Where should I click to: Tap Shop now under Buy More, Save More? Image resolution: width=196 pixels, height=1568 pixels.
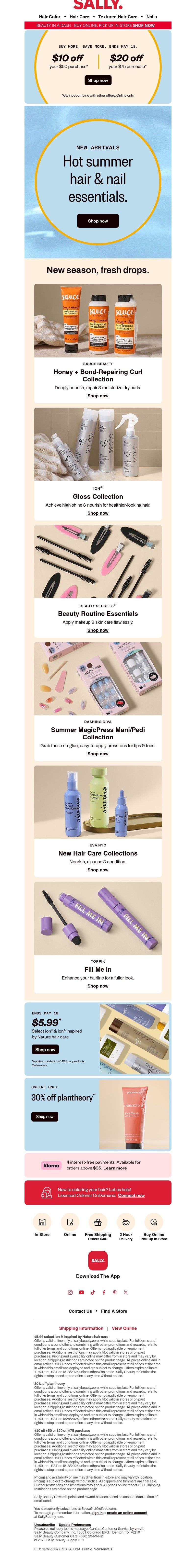coord(98,80)
